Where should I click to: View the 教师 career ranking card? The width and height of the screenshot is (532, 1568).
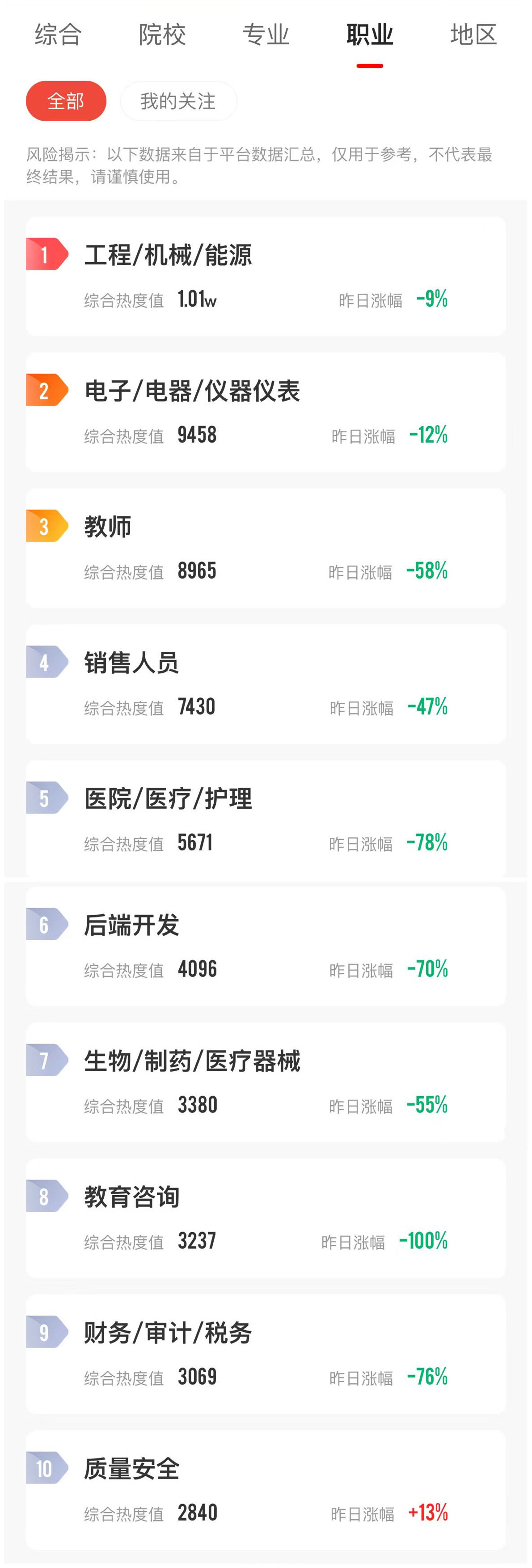266,548
